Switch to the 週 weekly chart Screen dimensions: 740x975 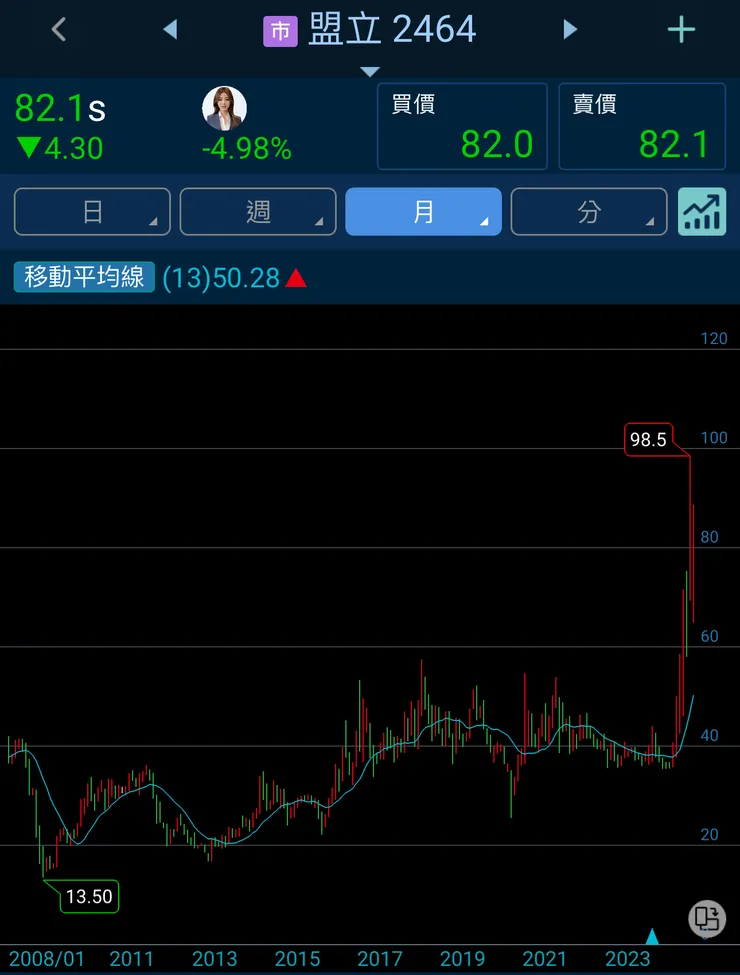point(258,212)
